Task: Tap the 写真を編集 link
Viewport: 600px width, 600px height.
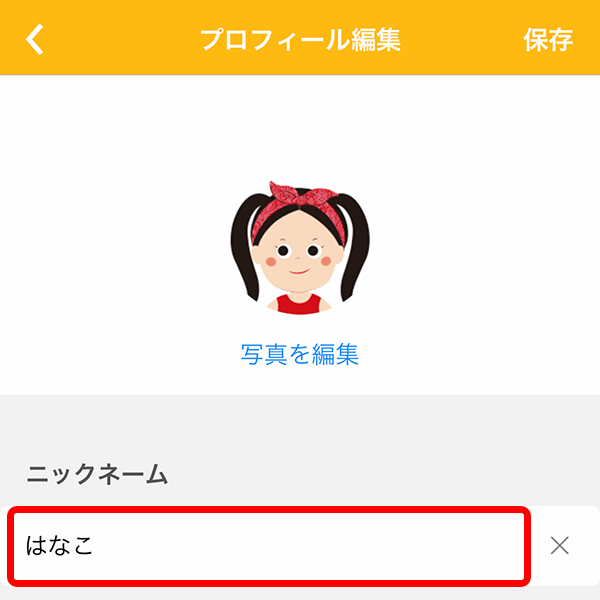Action: [x=299, y=354]
